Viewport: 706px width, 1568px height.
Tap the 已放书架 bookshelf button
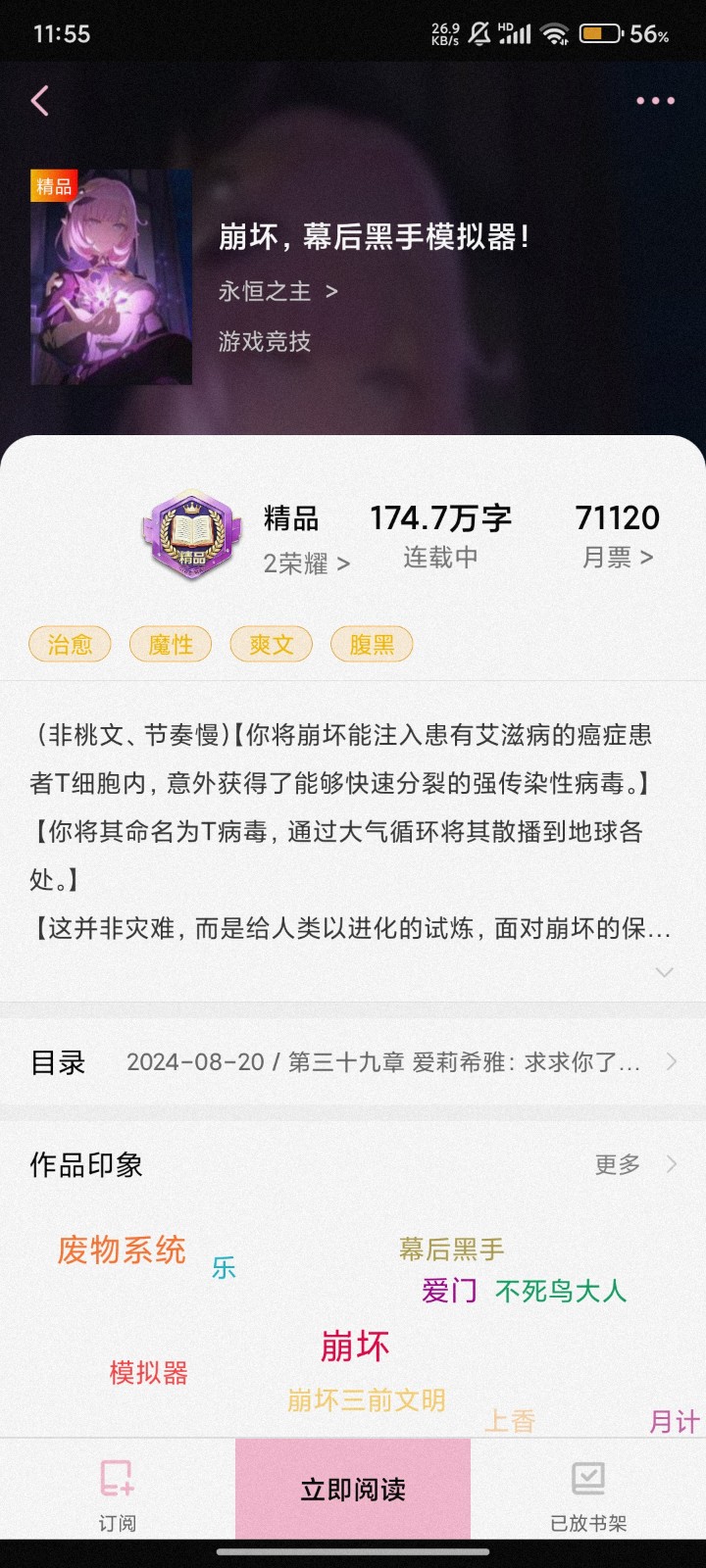pyautogui.click(x=588, y=1495)
